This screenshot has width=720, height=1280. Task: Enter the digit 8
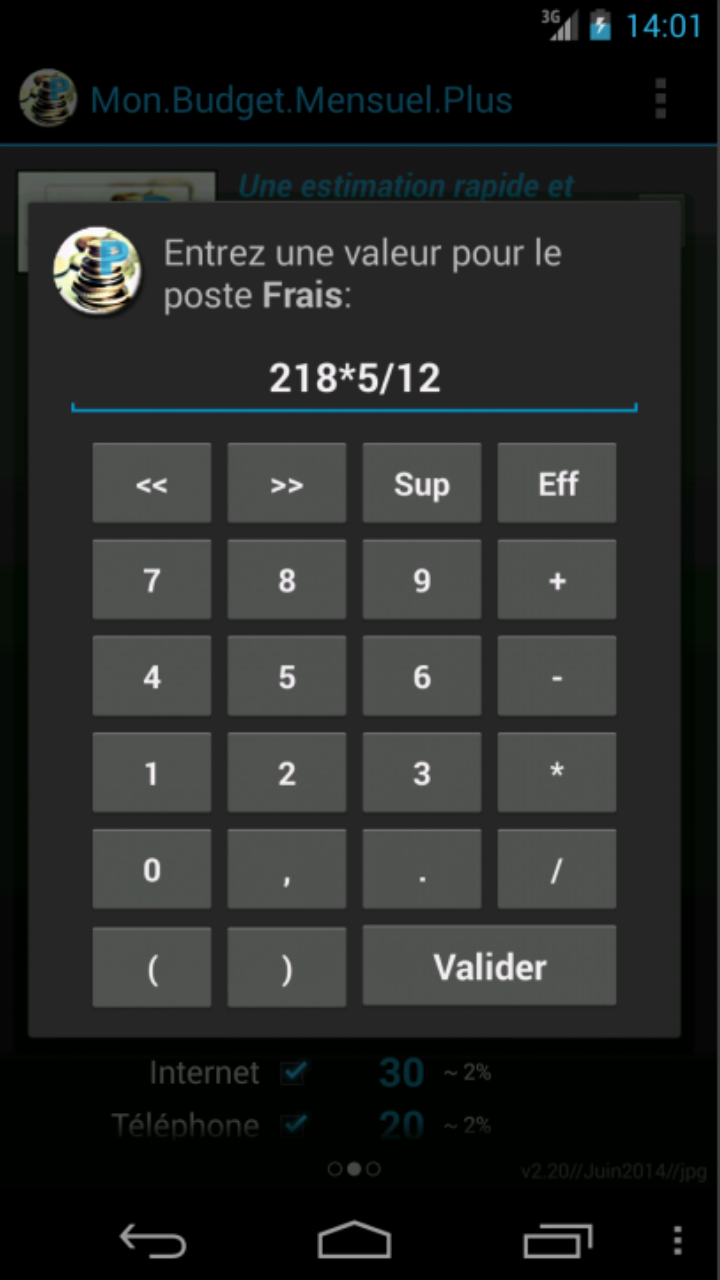286,580
